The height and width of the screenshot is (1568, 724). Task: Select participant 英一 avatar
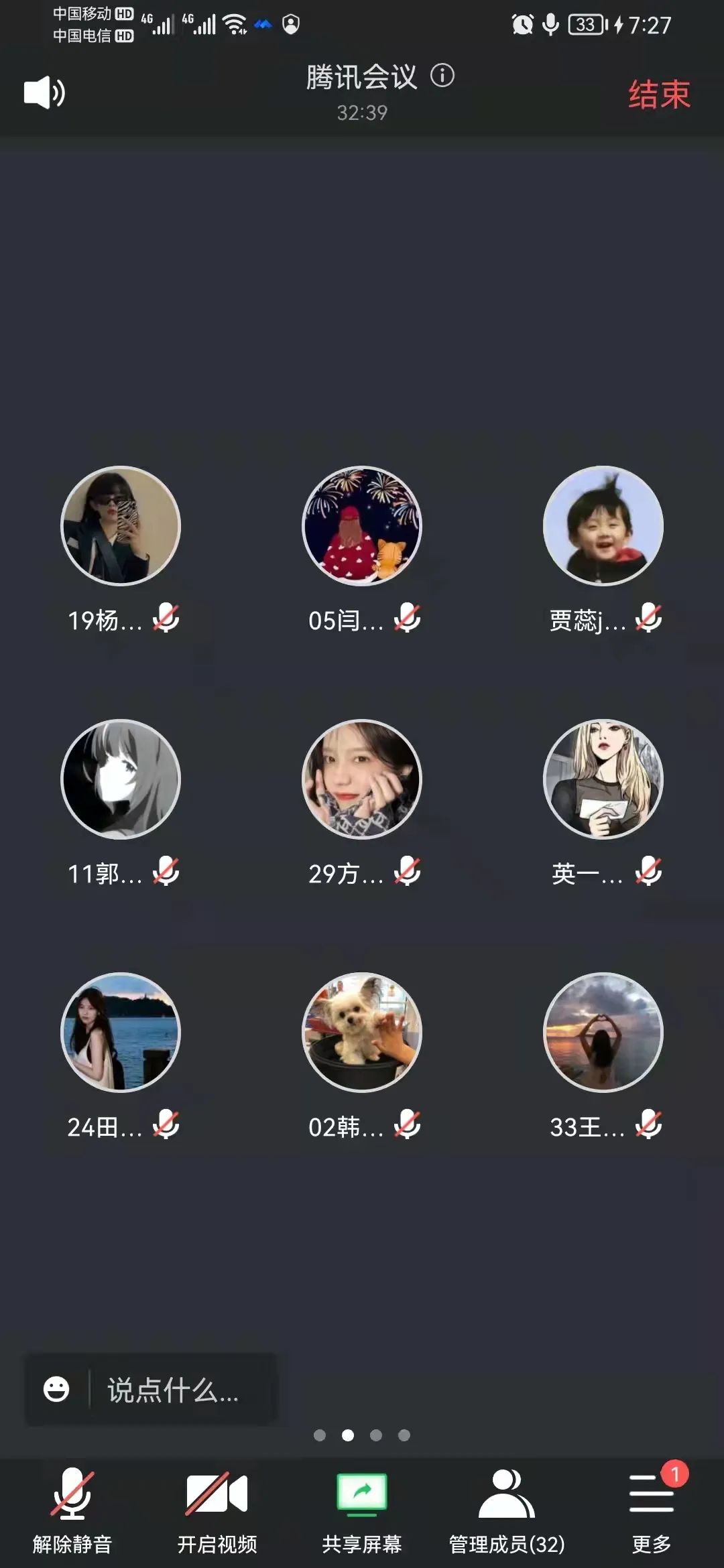pyautogui.click(x=603, y=779)
